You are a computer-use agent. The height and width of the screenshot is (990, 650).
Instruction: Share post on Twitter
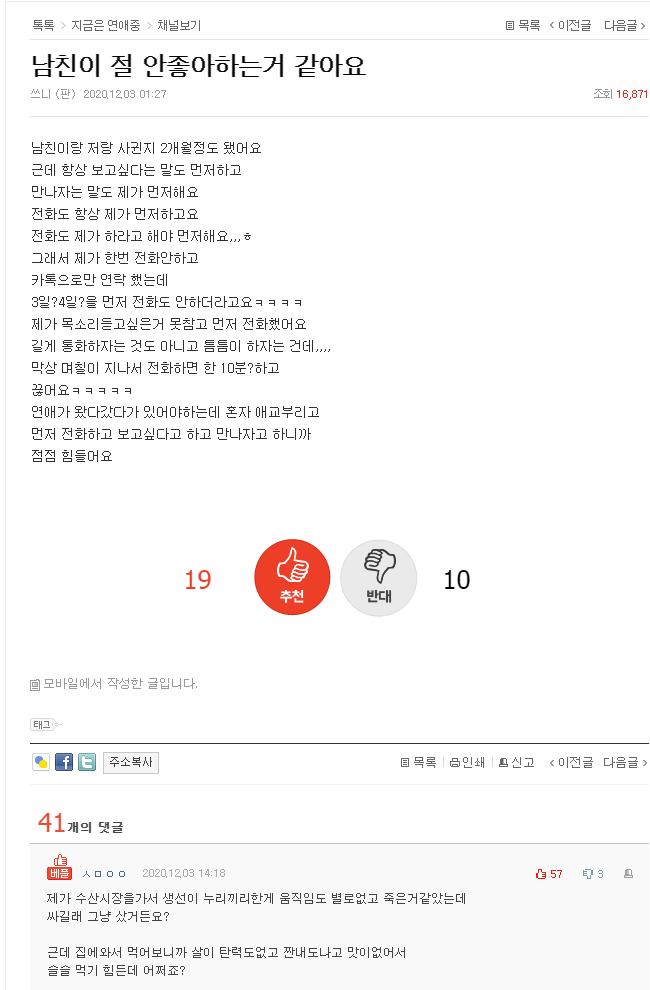click(x=87, y=762)
